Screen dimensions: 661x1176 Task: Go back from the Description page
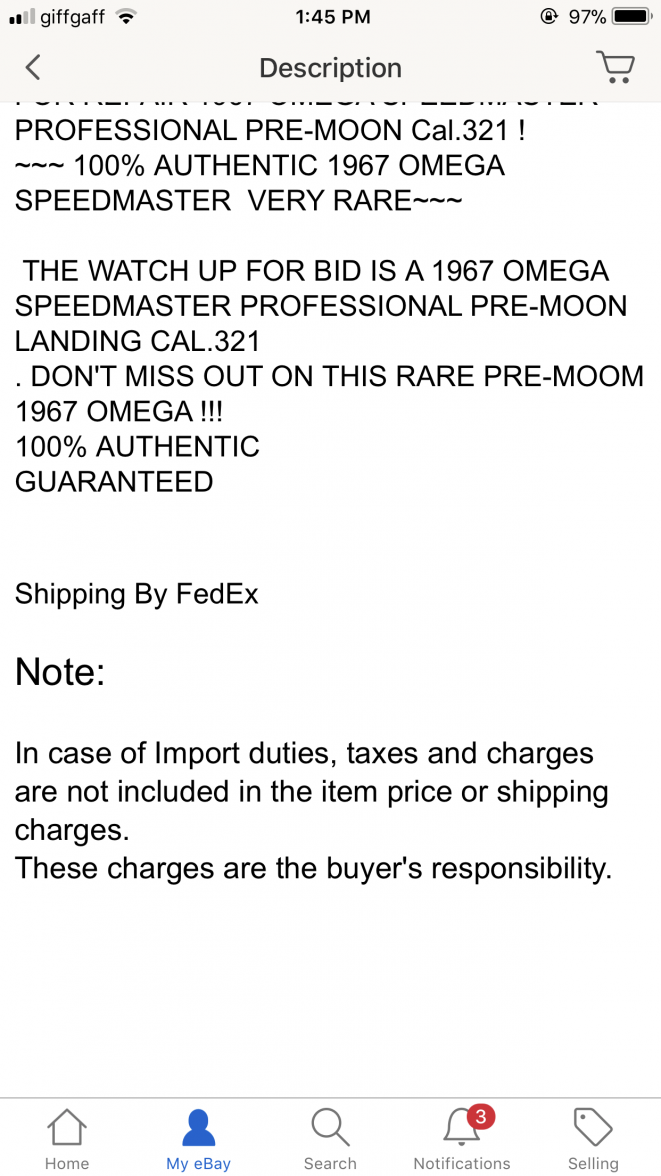point(33,68)
